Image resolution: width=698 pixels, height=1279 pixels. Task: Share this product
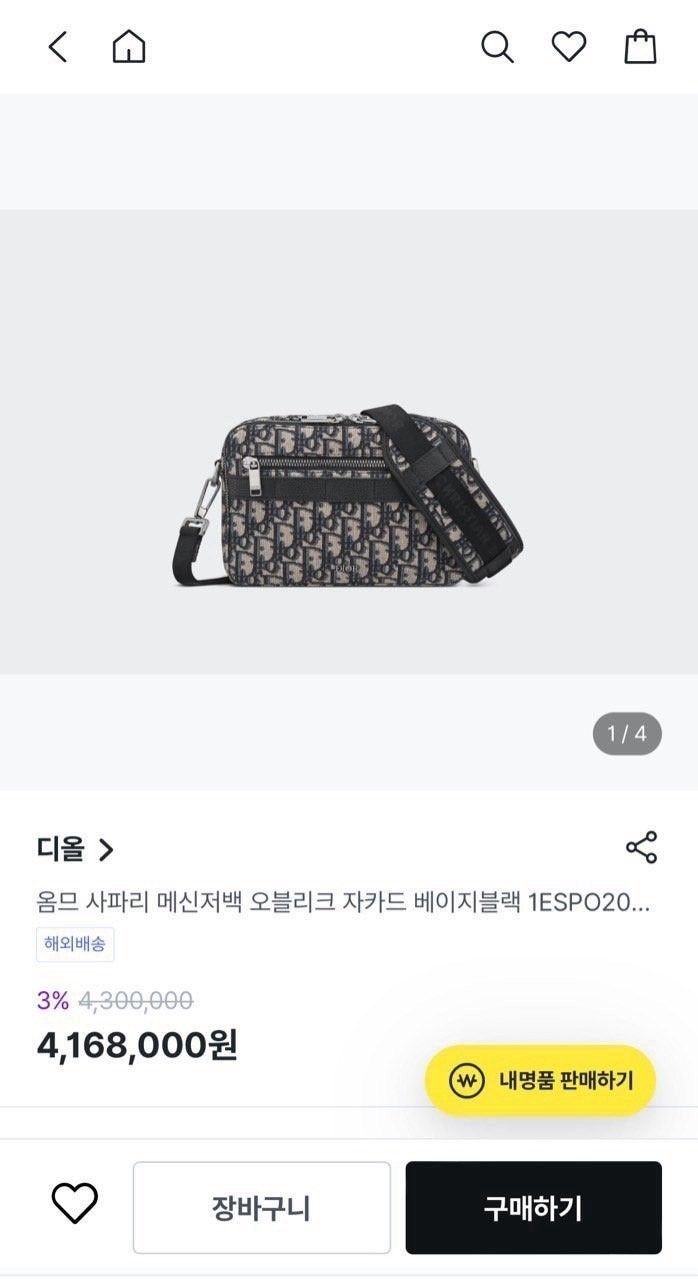coord(641,847)
